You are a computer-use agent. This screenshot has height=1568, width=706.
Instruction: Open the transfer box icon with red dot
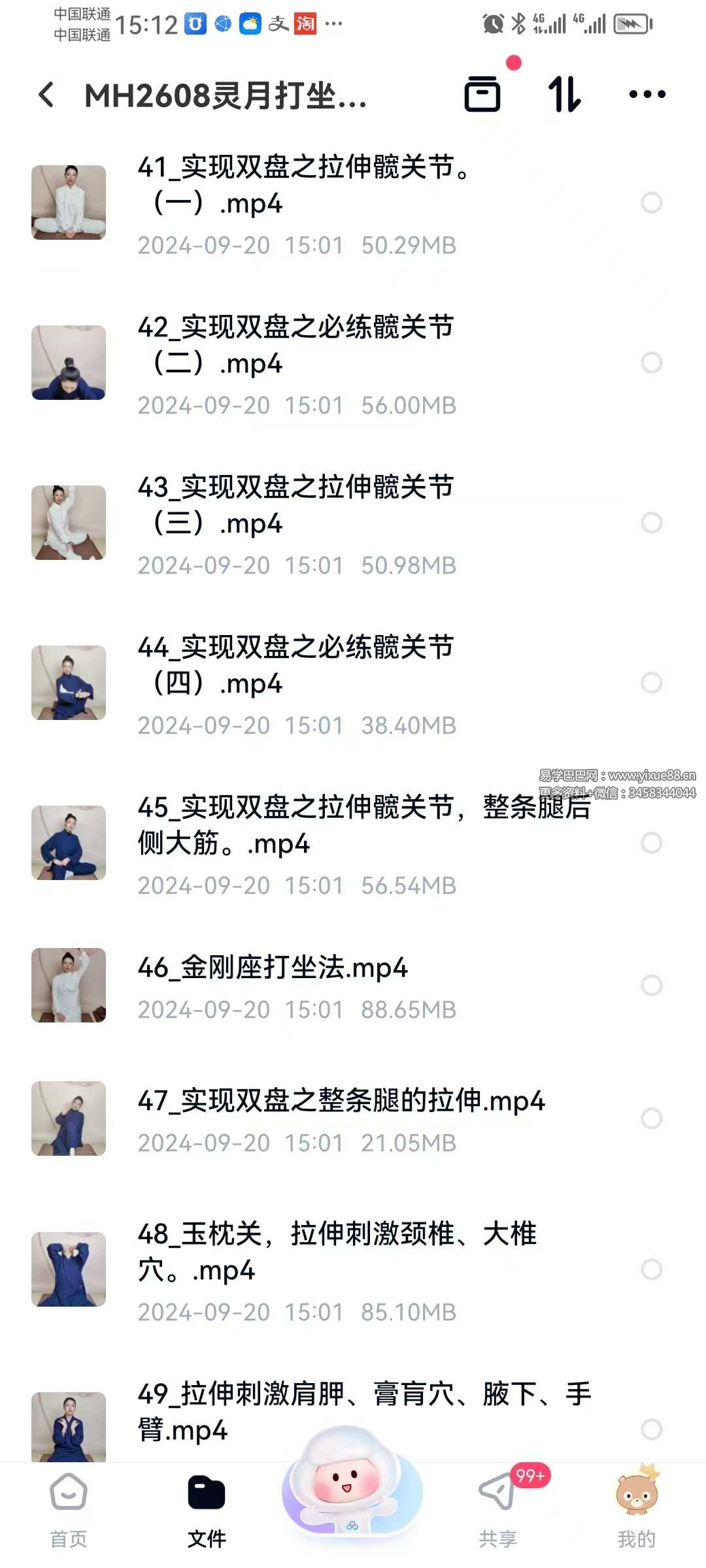click(484, 95)
